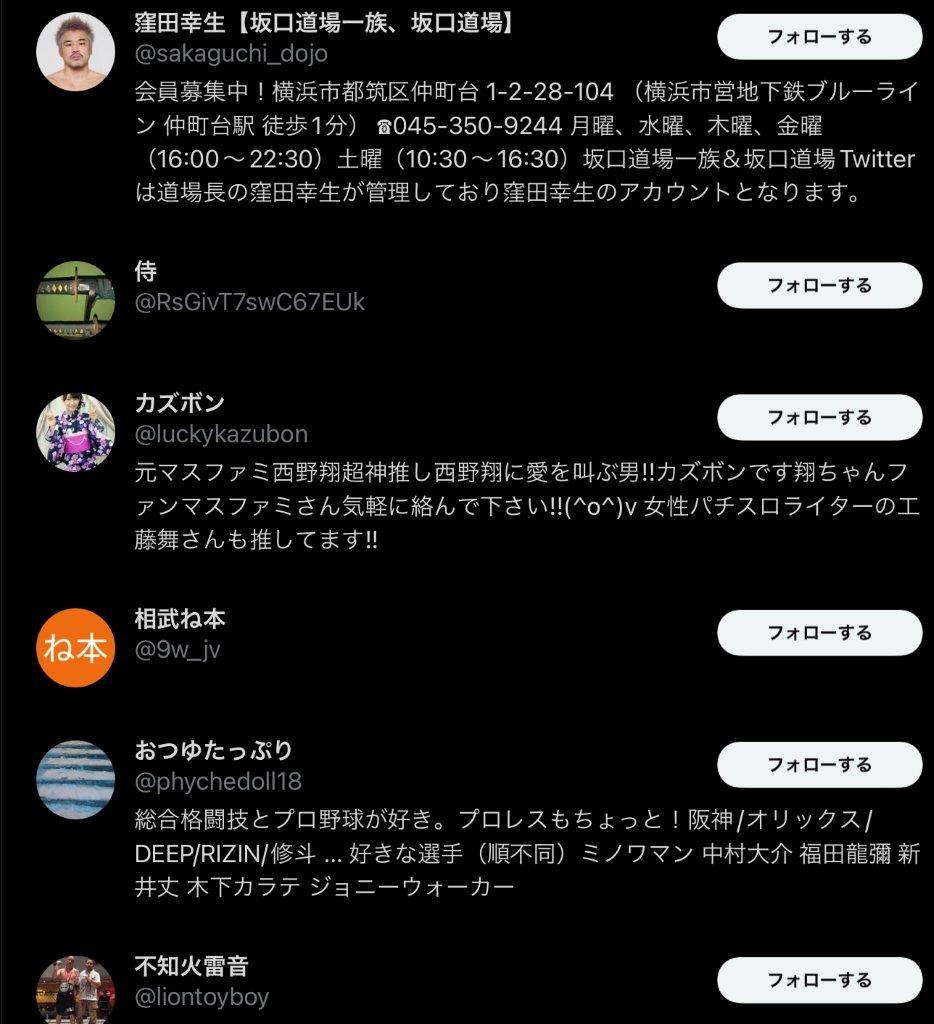The image size is (934, 1024).
Task: Follow カズボン @luckykazubon
Action: point(819,417)
